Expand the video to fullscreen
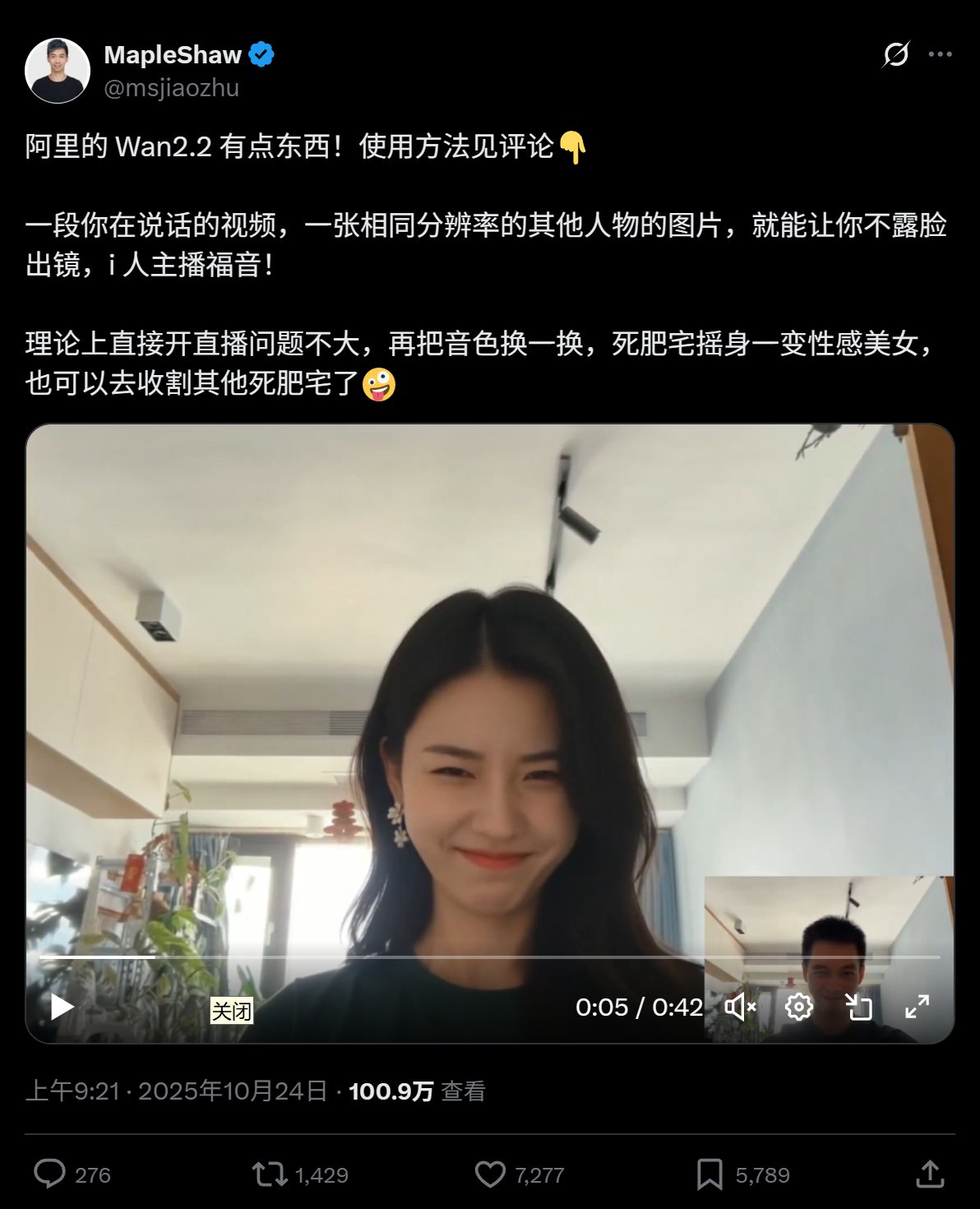 coord(917,1007)
